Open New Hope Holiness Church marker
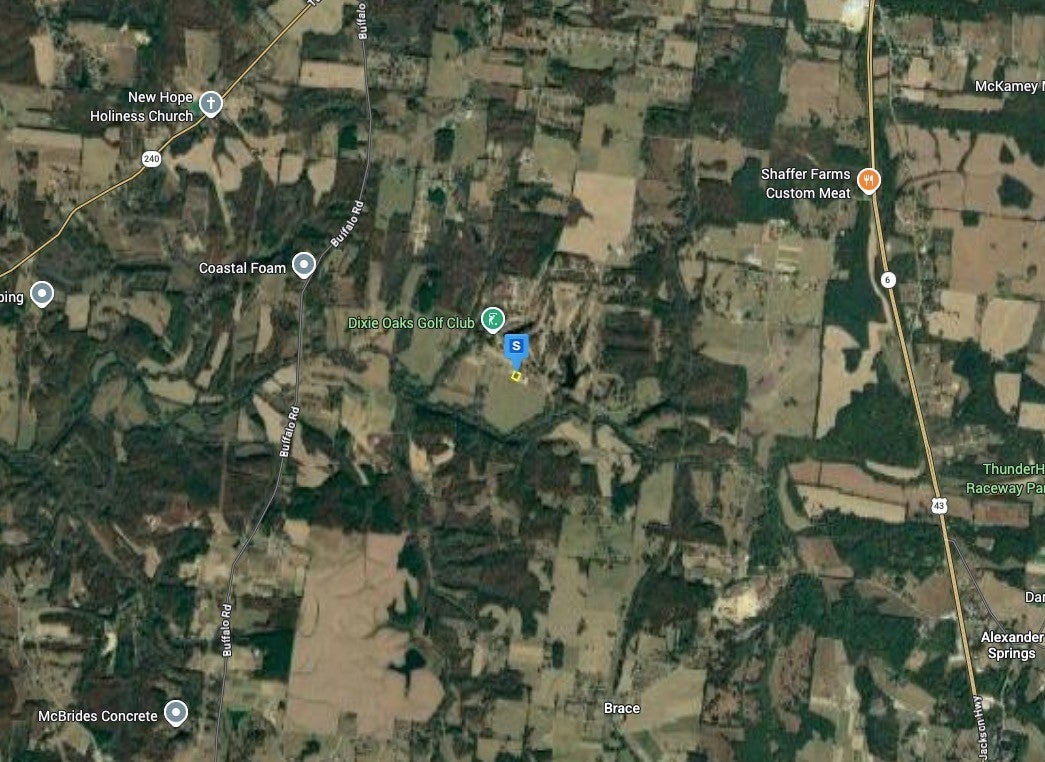 (210, 103)
